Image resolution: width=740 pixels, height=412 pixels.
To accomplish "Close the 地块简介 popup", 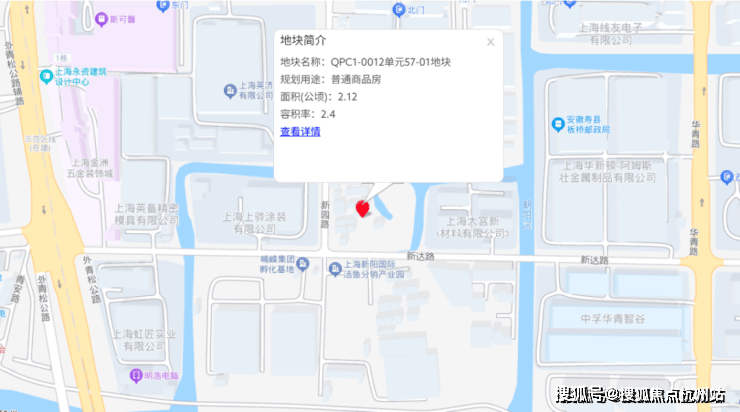I will point(490,42).
